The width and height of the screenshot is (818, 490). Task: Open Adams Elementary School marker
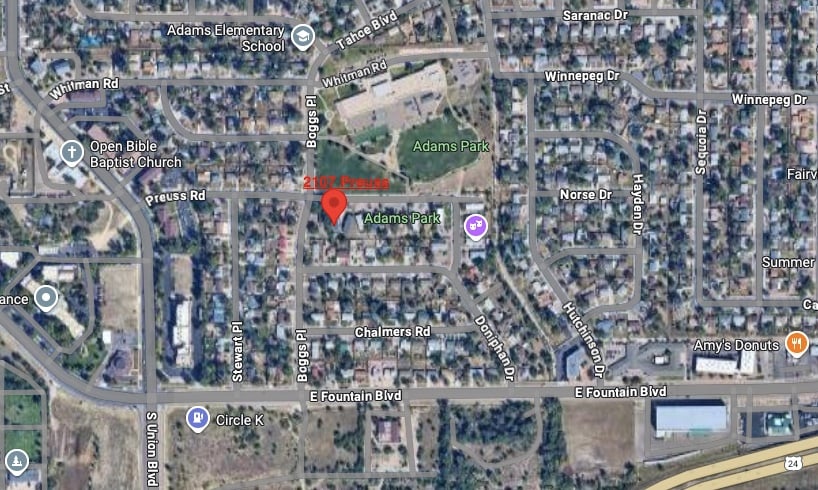click(x=303, y=39)
